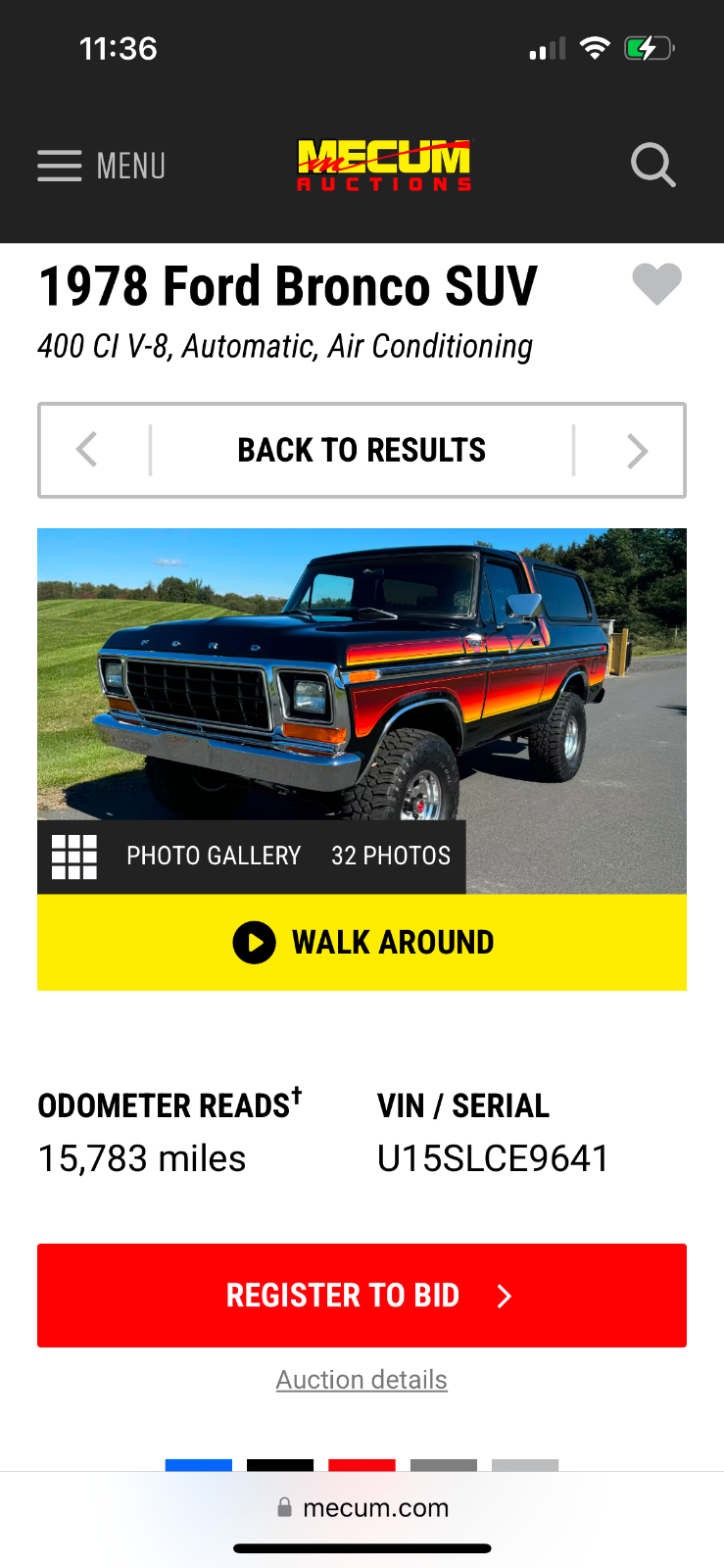This screenshot has height=1568, width=724.
Task: Open the MENU drawer
Action: 102,166
